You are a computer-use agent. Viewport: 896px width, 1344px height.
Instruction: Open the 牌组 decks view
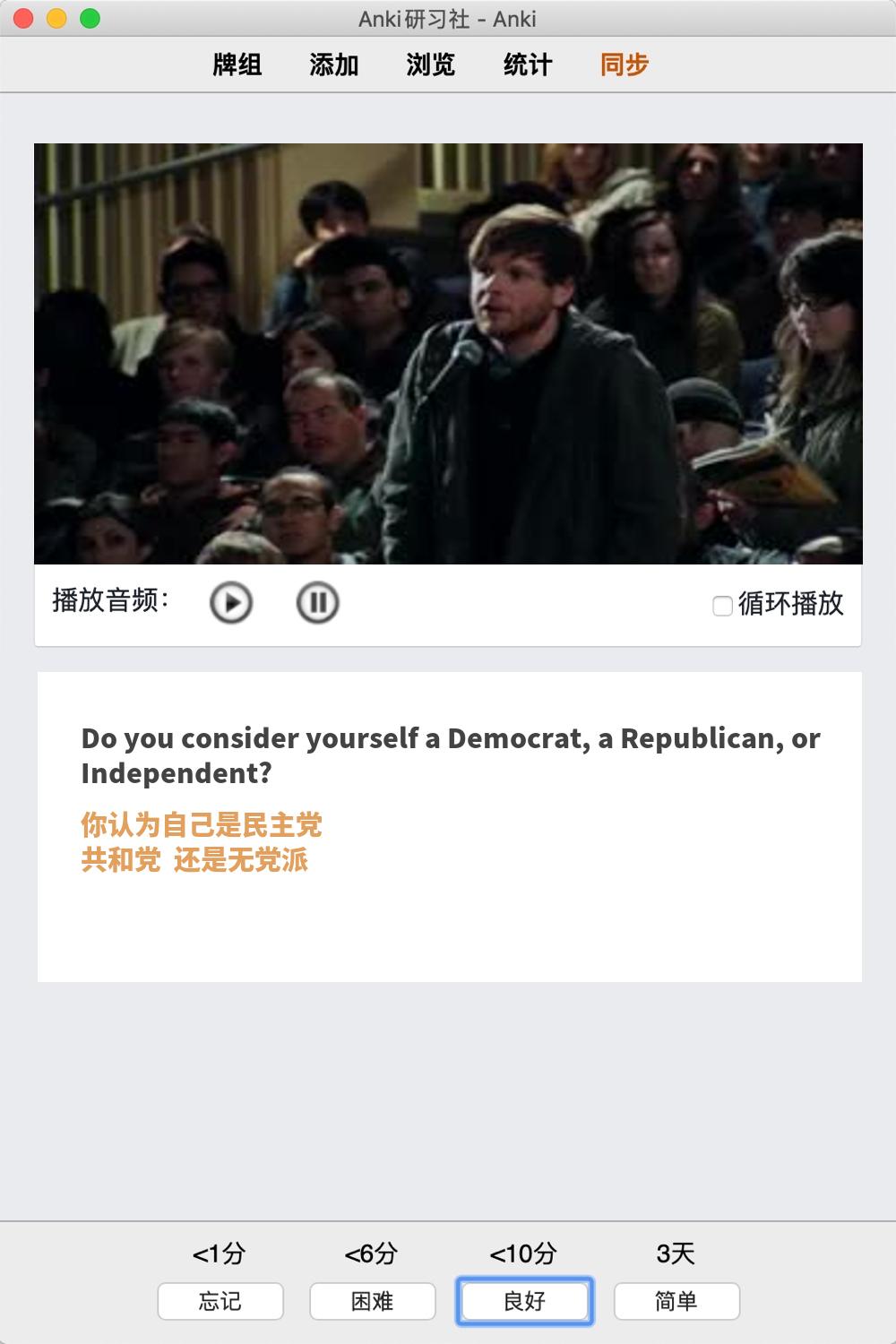point(237,65)
